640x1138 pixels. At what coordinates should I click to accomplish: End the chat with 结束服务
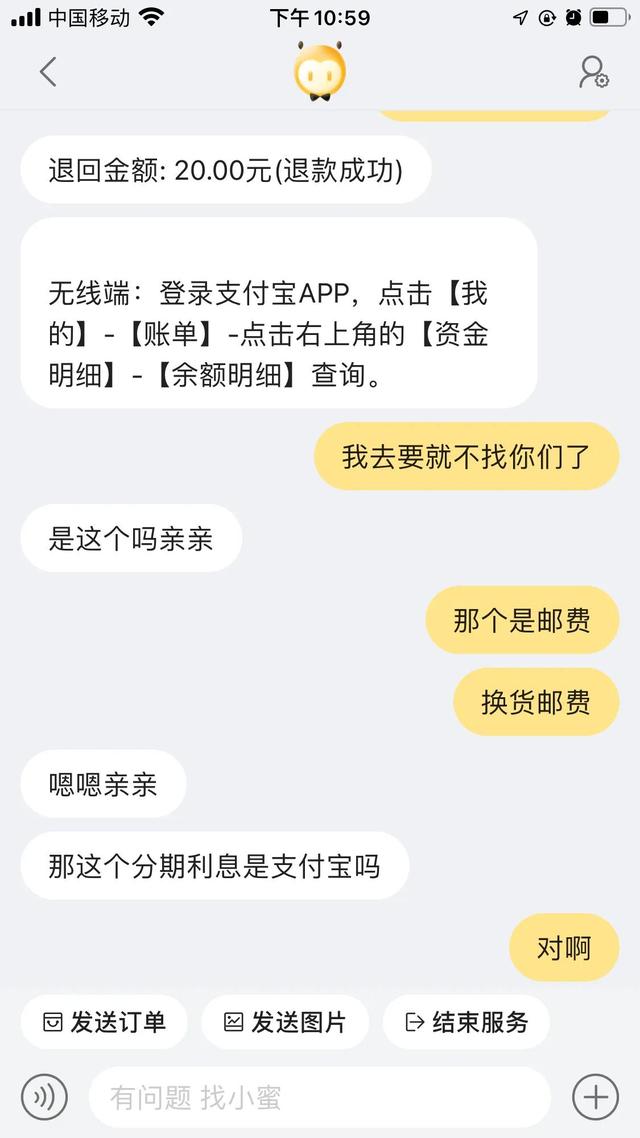click(466, 1022)
